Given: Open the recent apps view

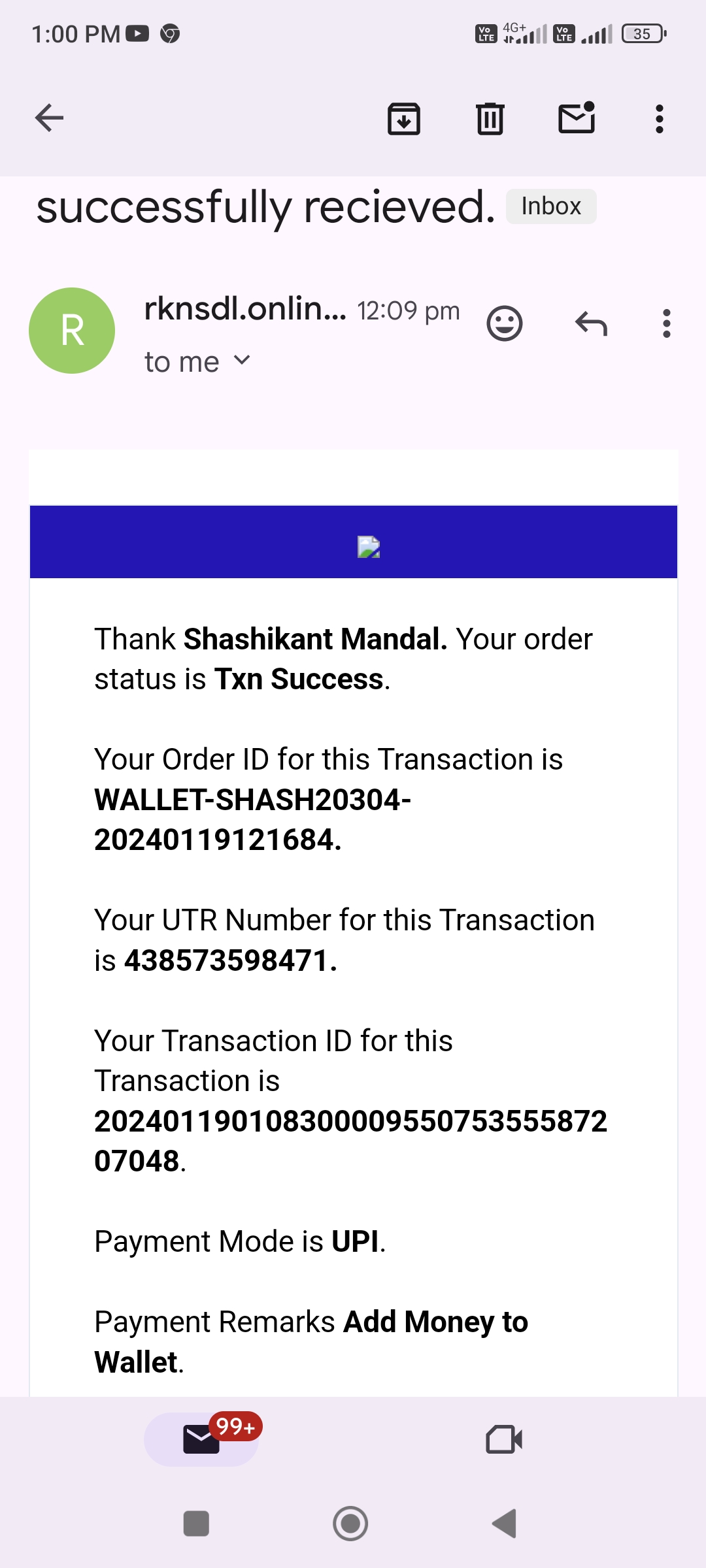Looking at the screenshot, I should pos(196,1524).
